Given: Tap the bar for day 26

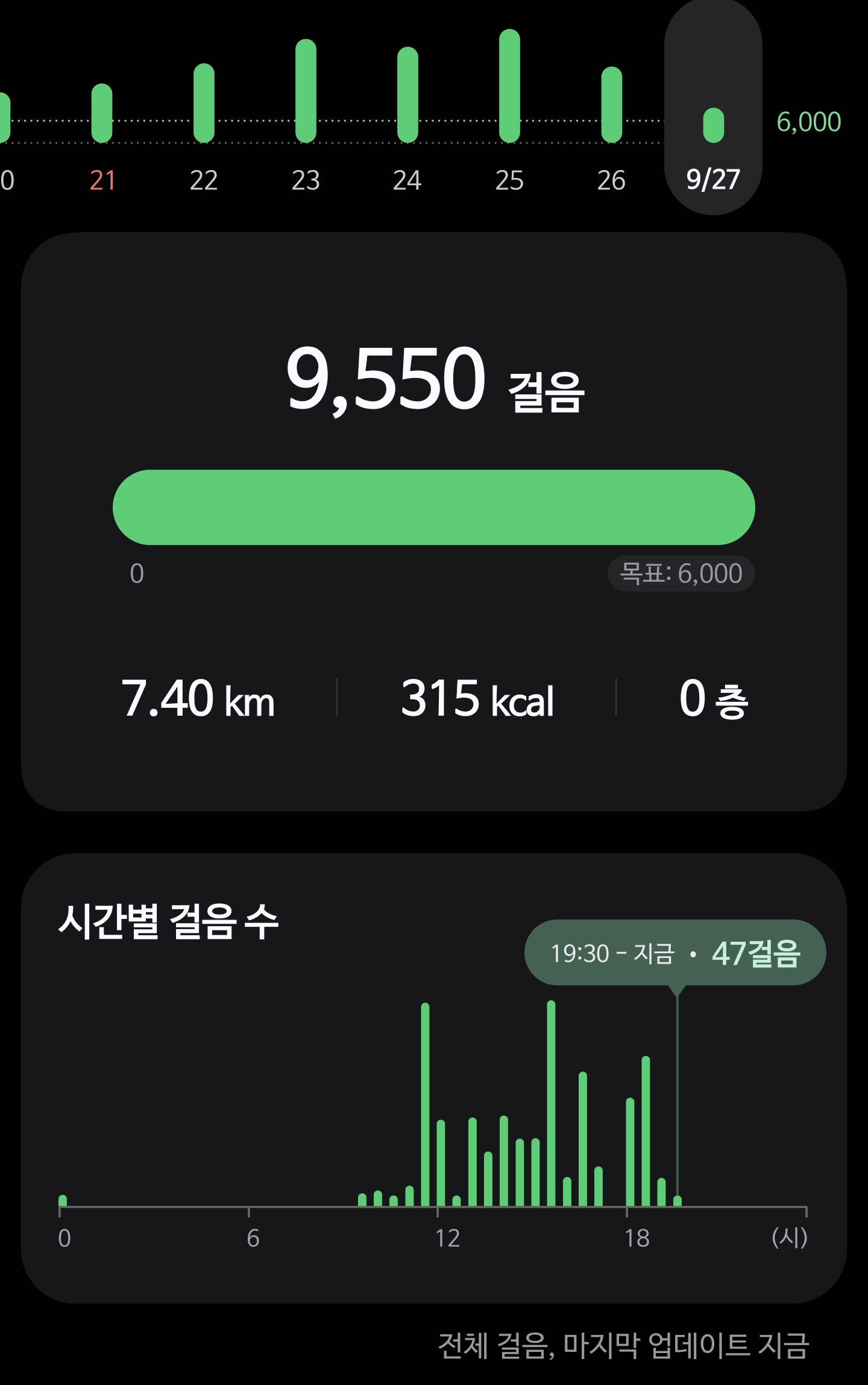Looking at the screenshot, I should coord(611,106).
